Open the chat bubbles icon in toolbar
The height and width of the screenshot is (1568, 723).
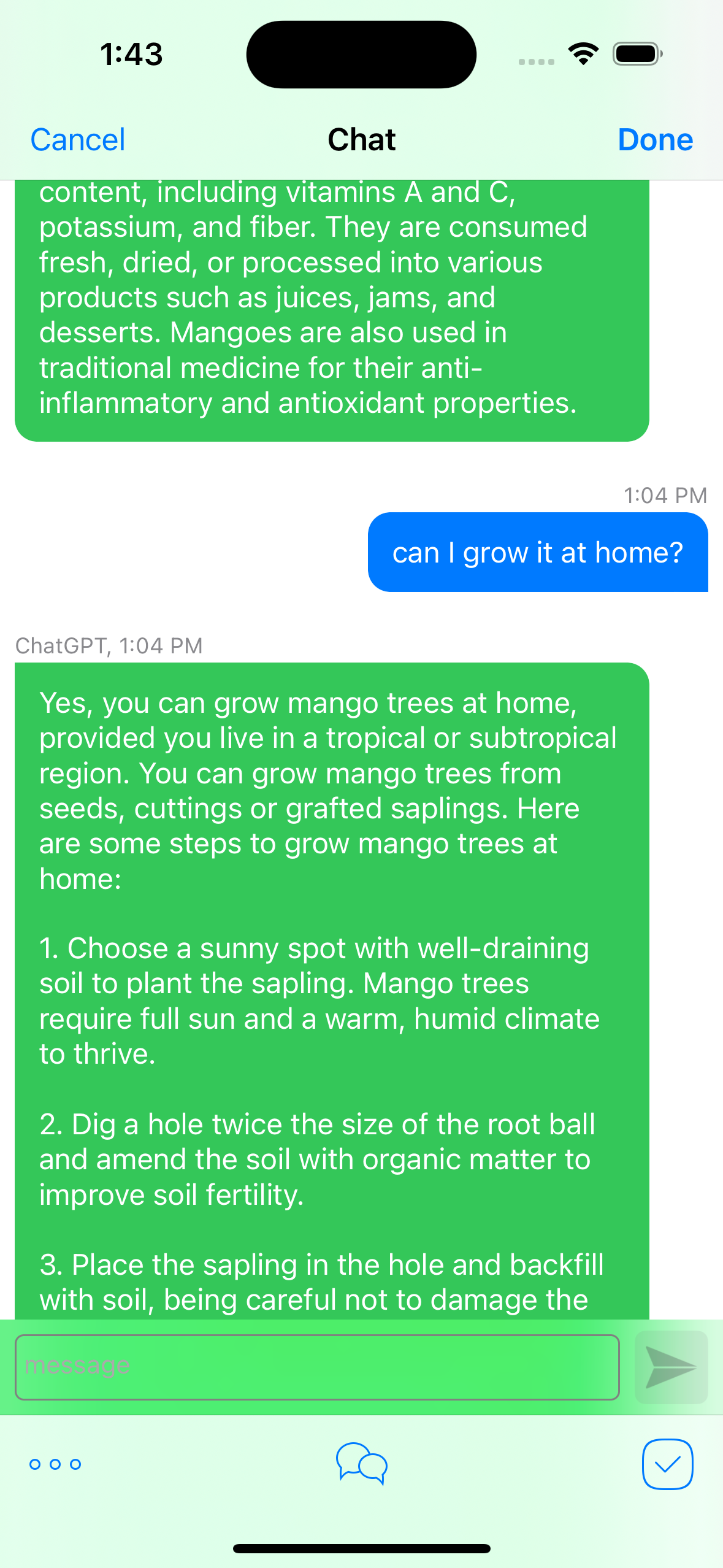(x=362, y=1464)
